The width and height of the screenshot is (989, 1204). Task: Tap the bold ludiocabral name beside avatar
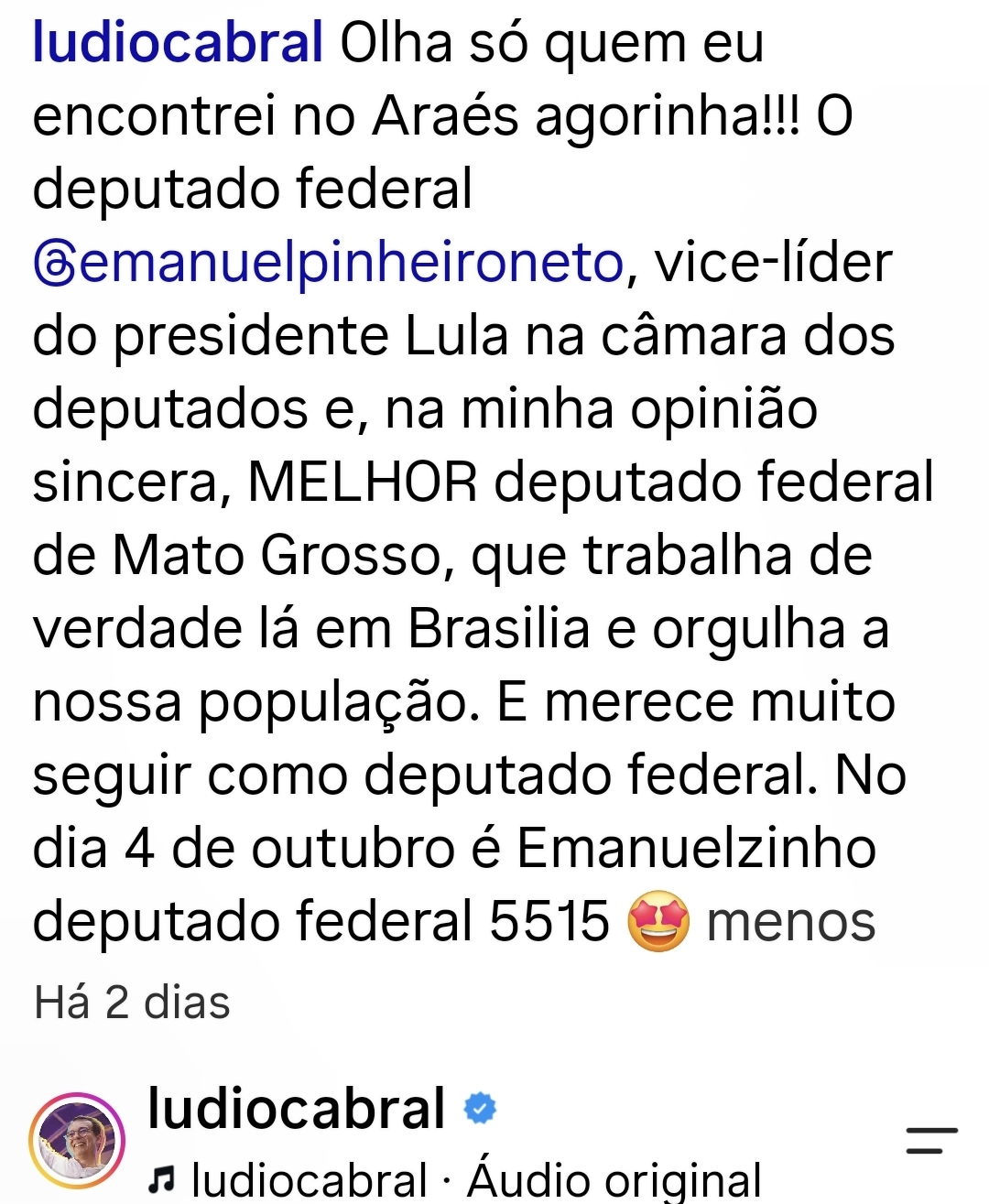(297, 1108)
